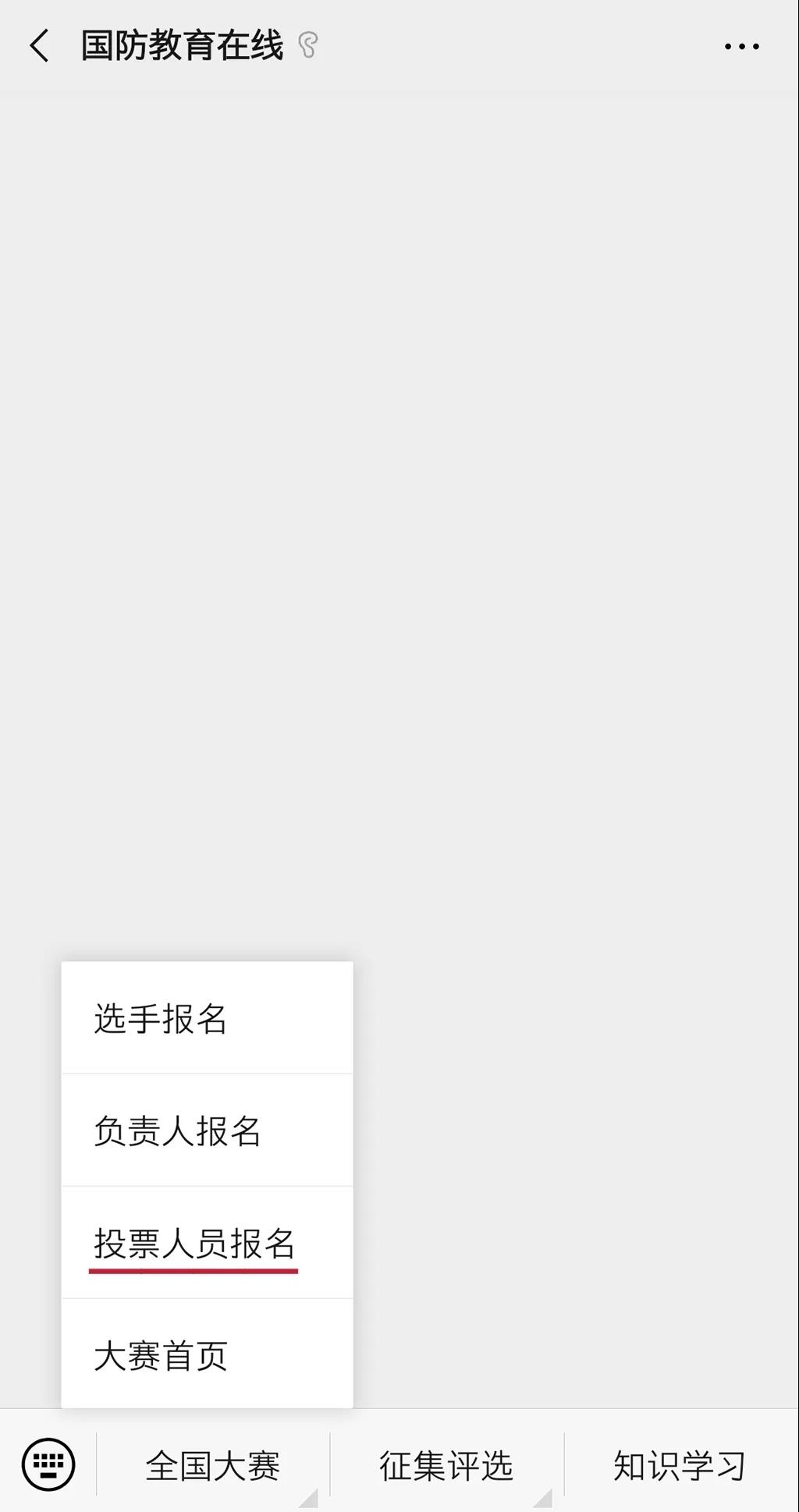Image resolution: width=799 pixels, height=1512 pixels.
Task: Expand the 征集评选 bottom menu
Action: [446, 1466]
